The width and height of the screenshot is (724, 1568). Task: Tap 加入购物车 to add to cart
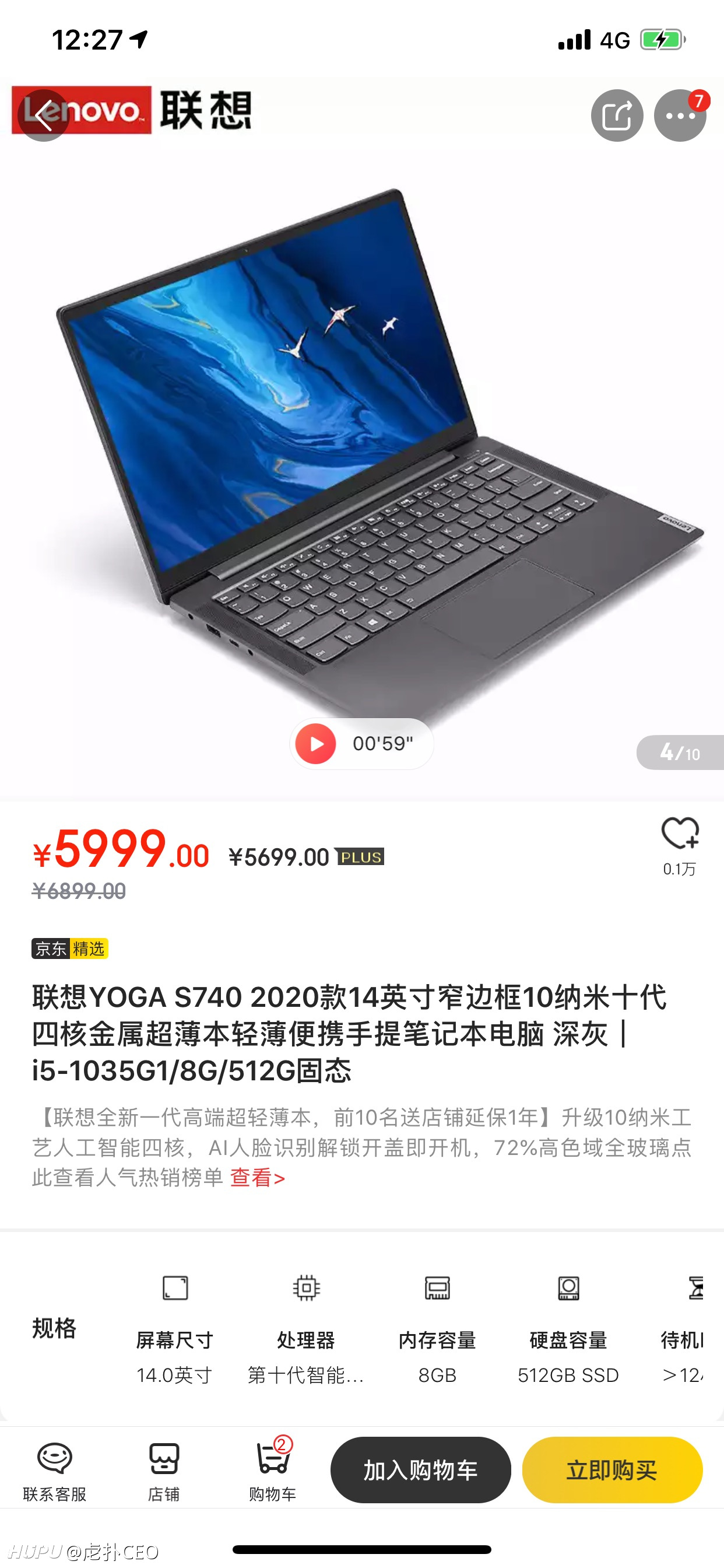pos(420,1470)
